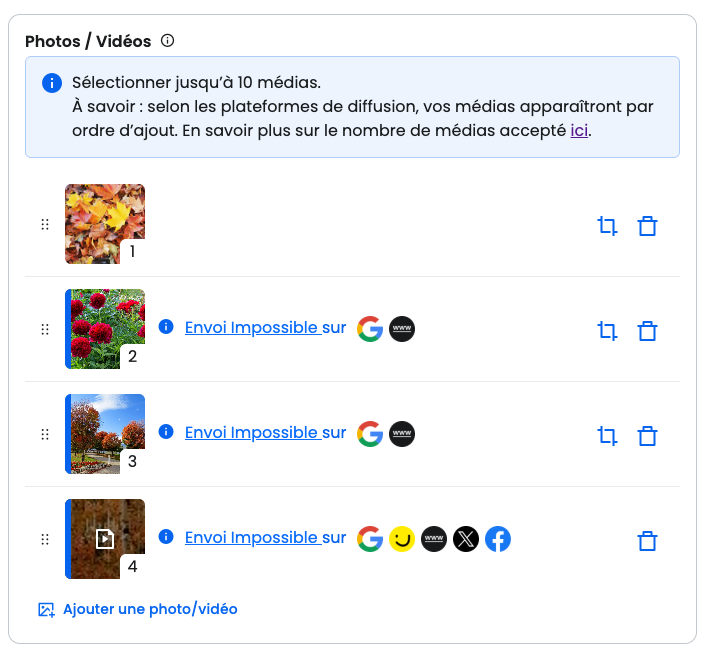Viewport: 705px width, 655px height.
Task: Delete media number 2
Action: point(647,331)
